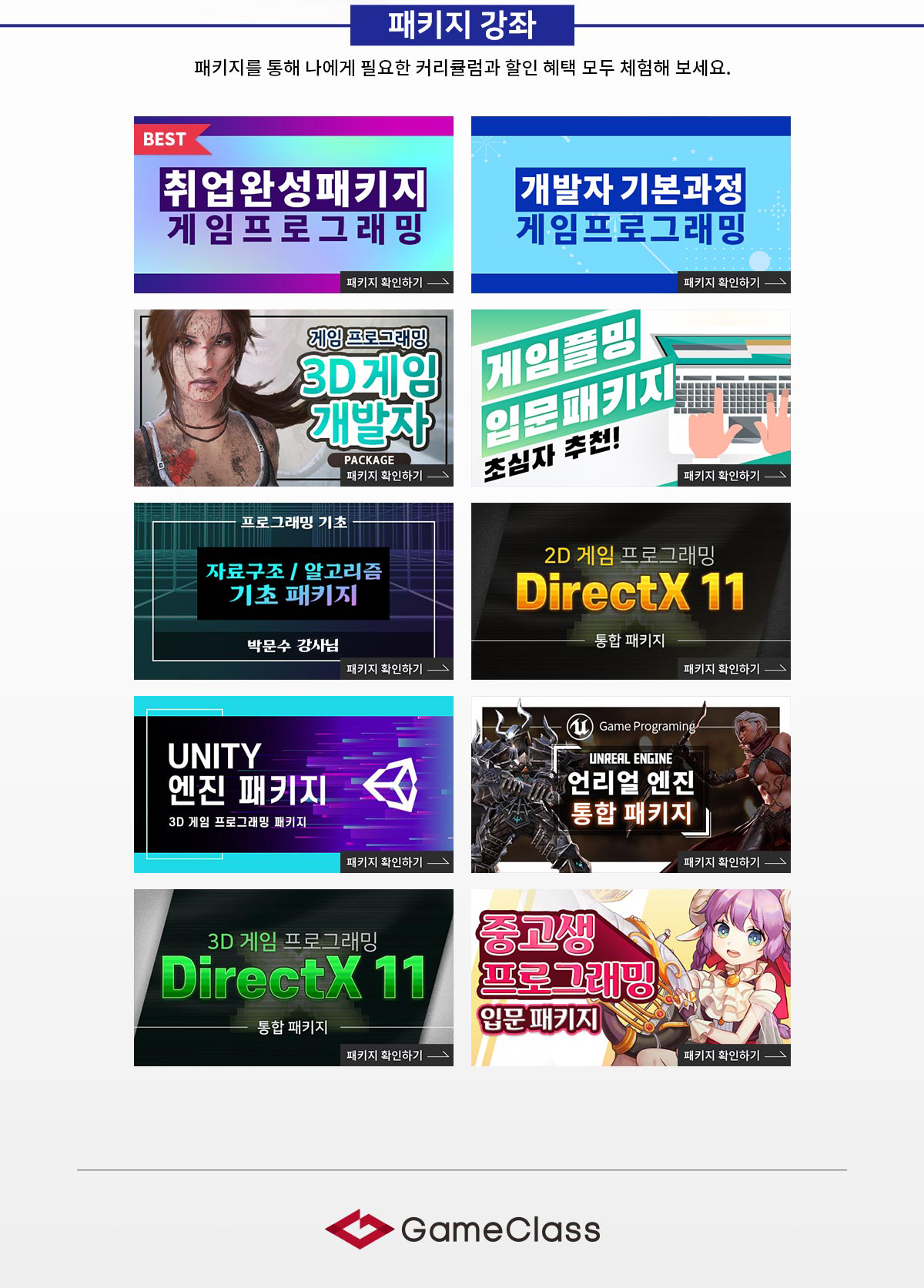Image resolution: width=924 pixels, height=1288 pixels.
Task: View the 3D게임 개발자 package
Action: [293, 398]
